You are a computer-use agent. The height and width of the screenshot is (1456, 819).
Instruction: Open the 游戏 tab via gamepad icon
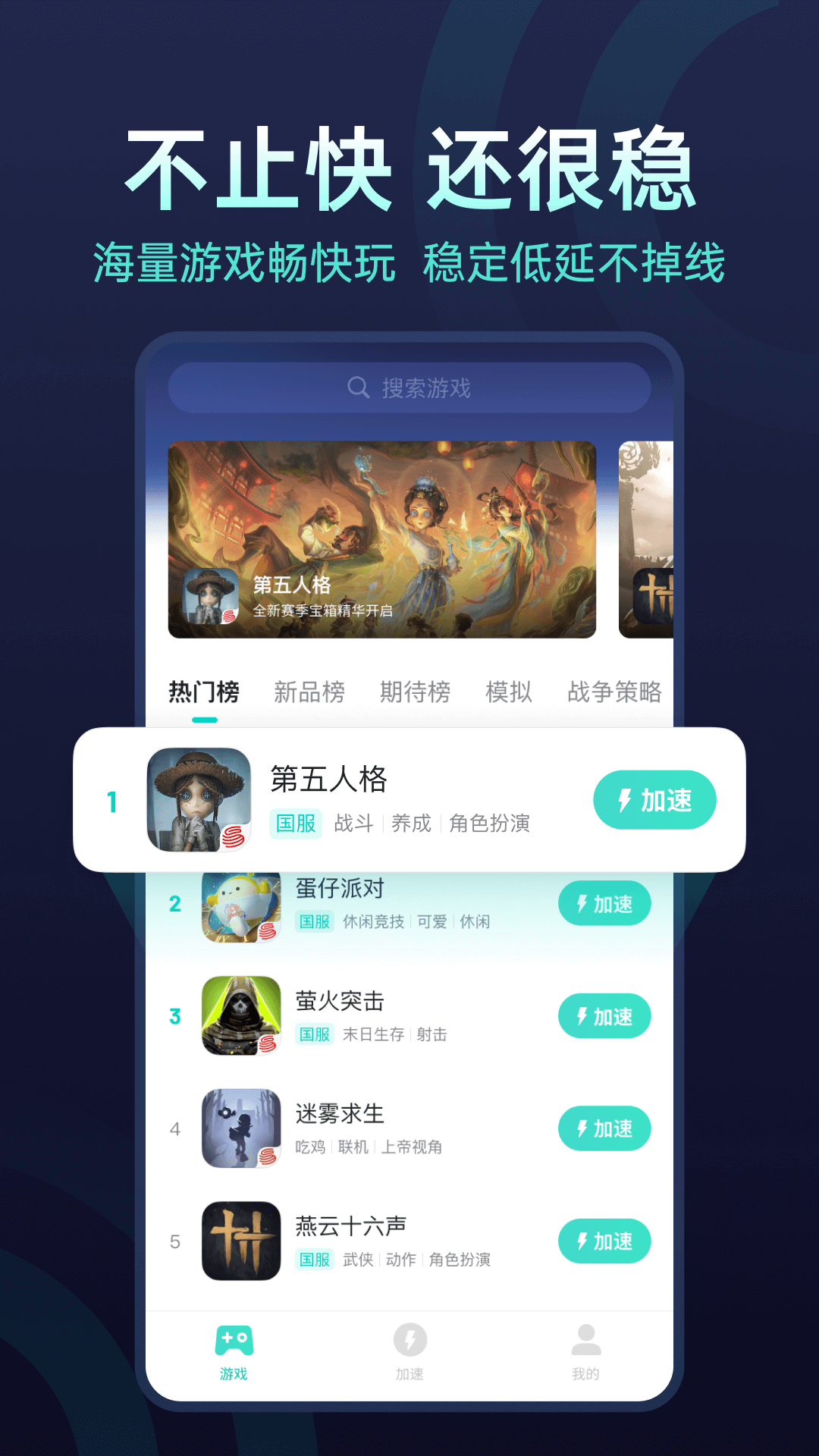click(233, 1346)
